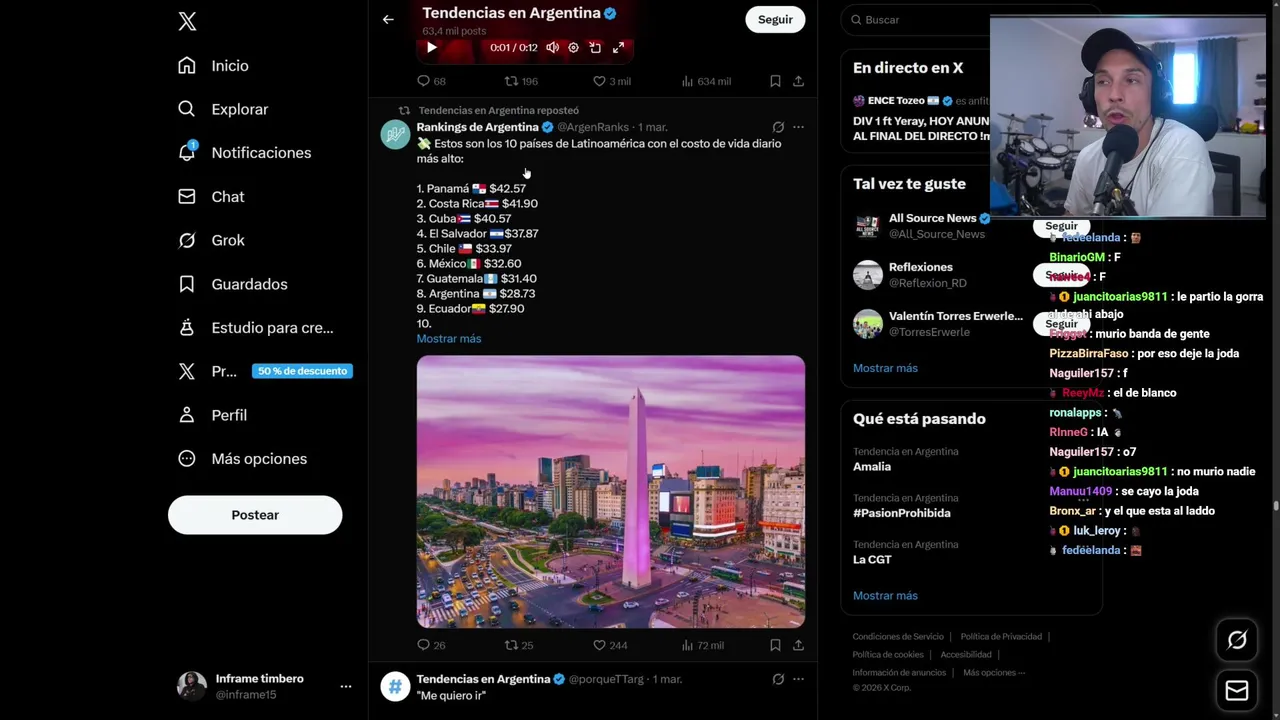Open Más opciones menu
1280x720 pixels.
(x=258, y=459)
